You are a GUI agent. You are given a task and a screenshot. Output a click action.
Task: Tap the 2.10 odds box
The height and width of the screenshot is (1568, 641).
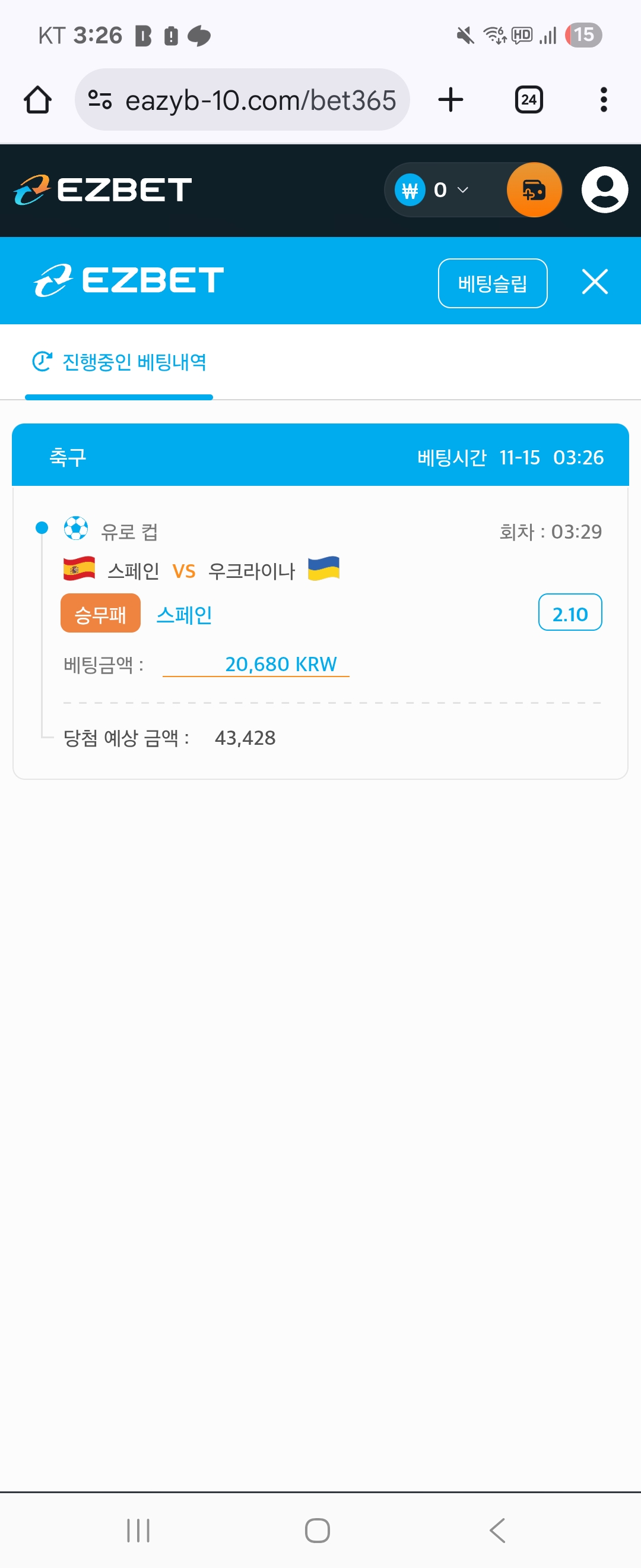(570, 613)
